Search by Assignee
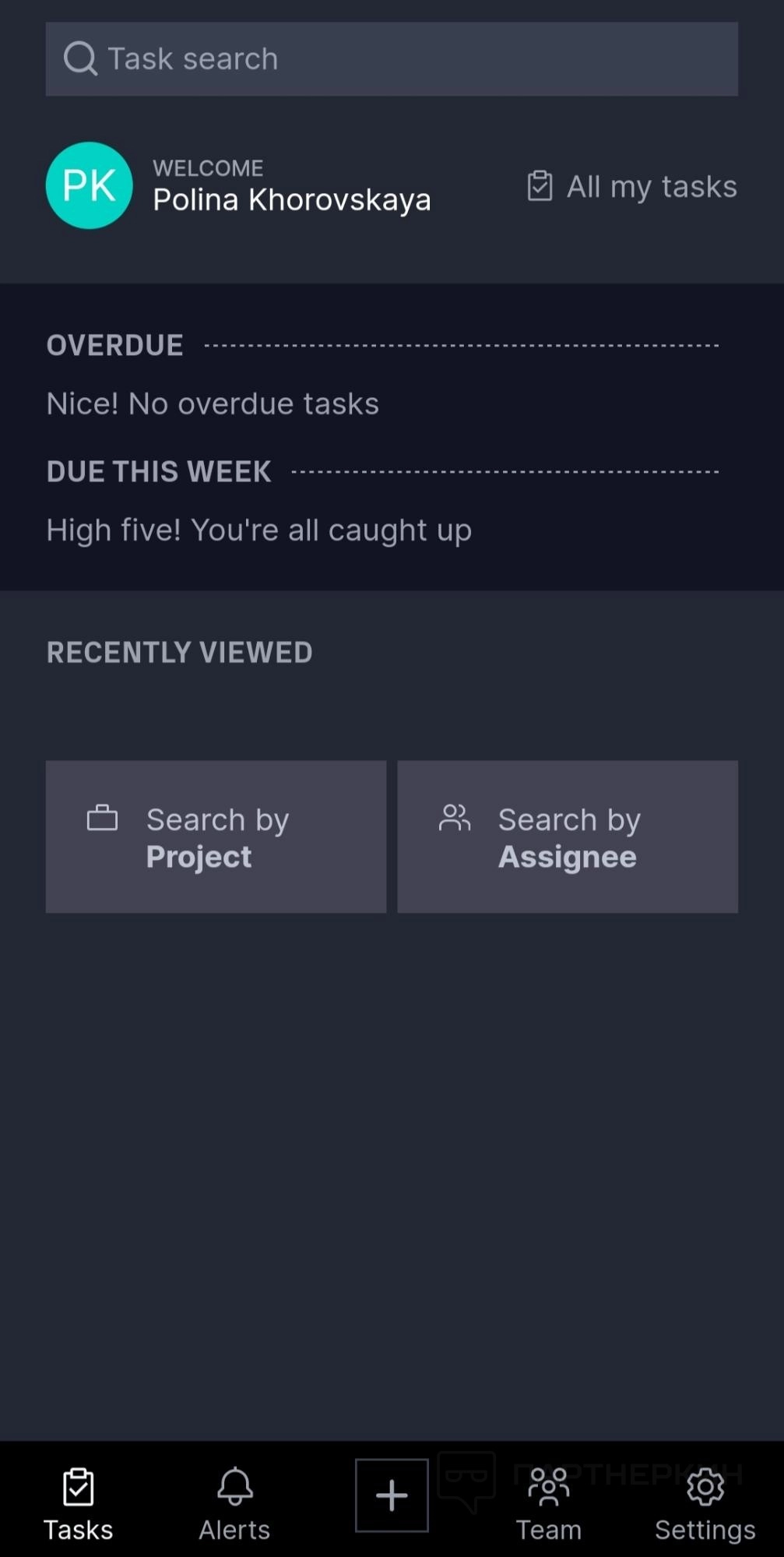The image size is (784, 1557). click(568, 837)
